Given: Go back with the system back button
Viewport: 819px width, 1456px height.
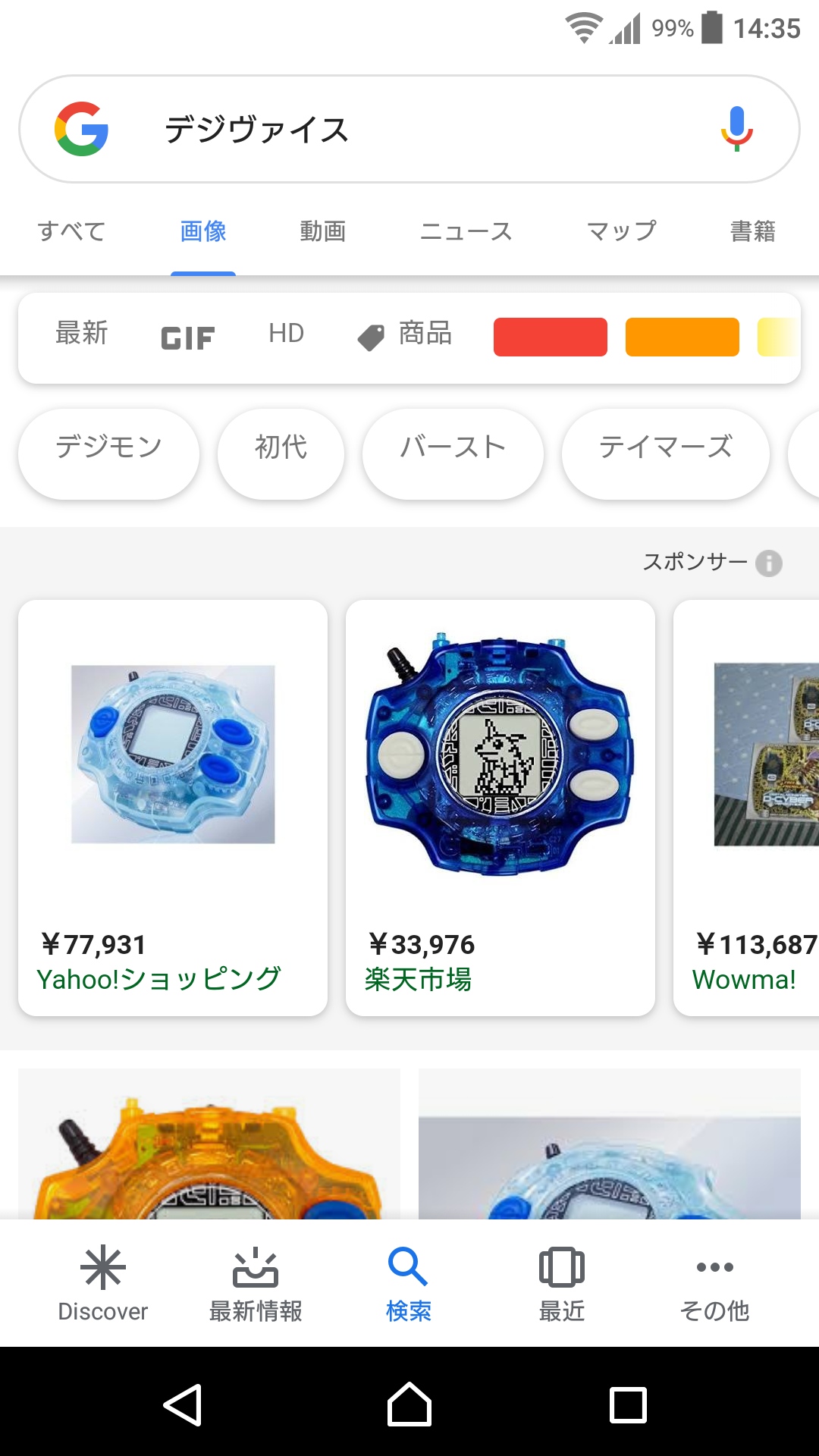Looking at the screenshot, I should pyautogui.click(x=183, y=1405).
